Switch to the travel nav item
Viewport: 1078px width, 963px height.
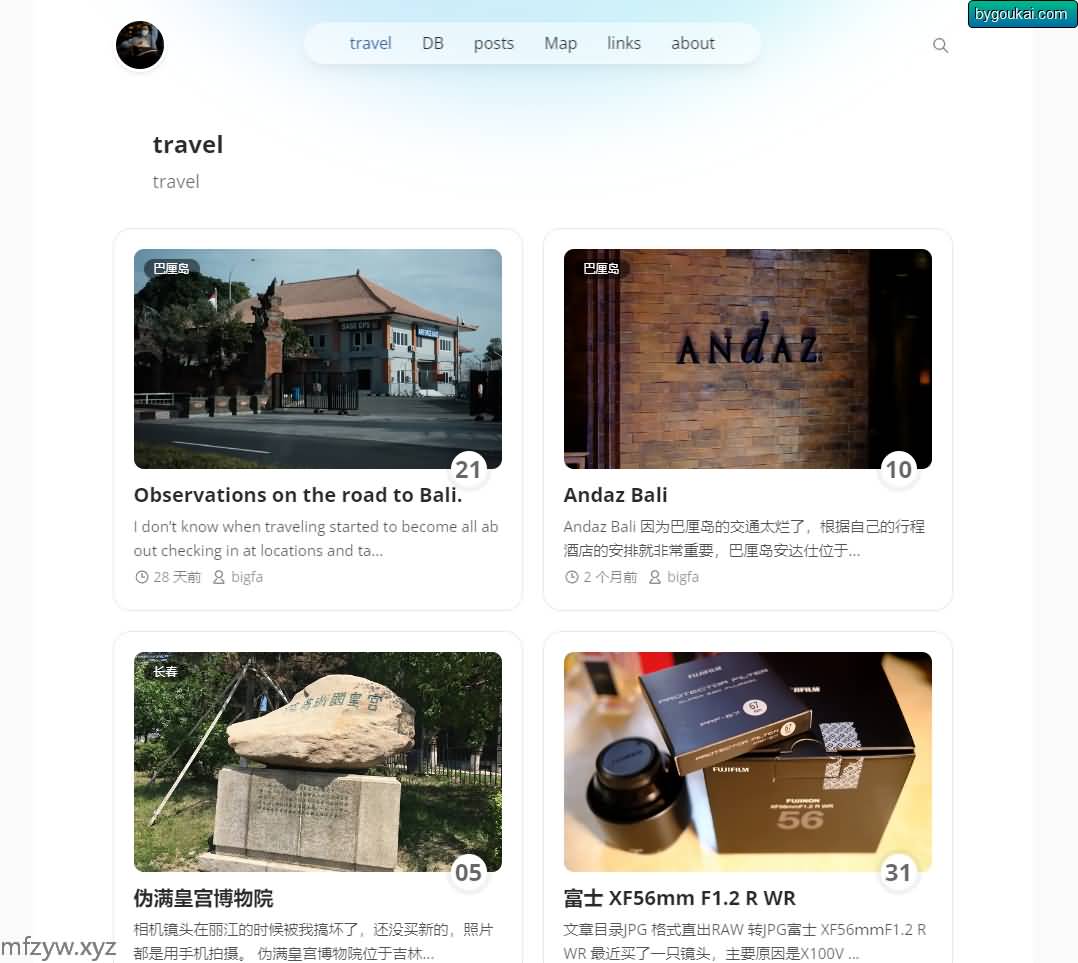(x=370, y=43)
